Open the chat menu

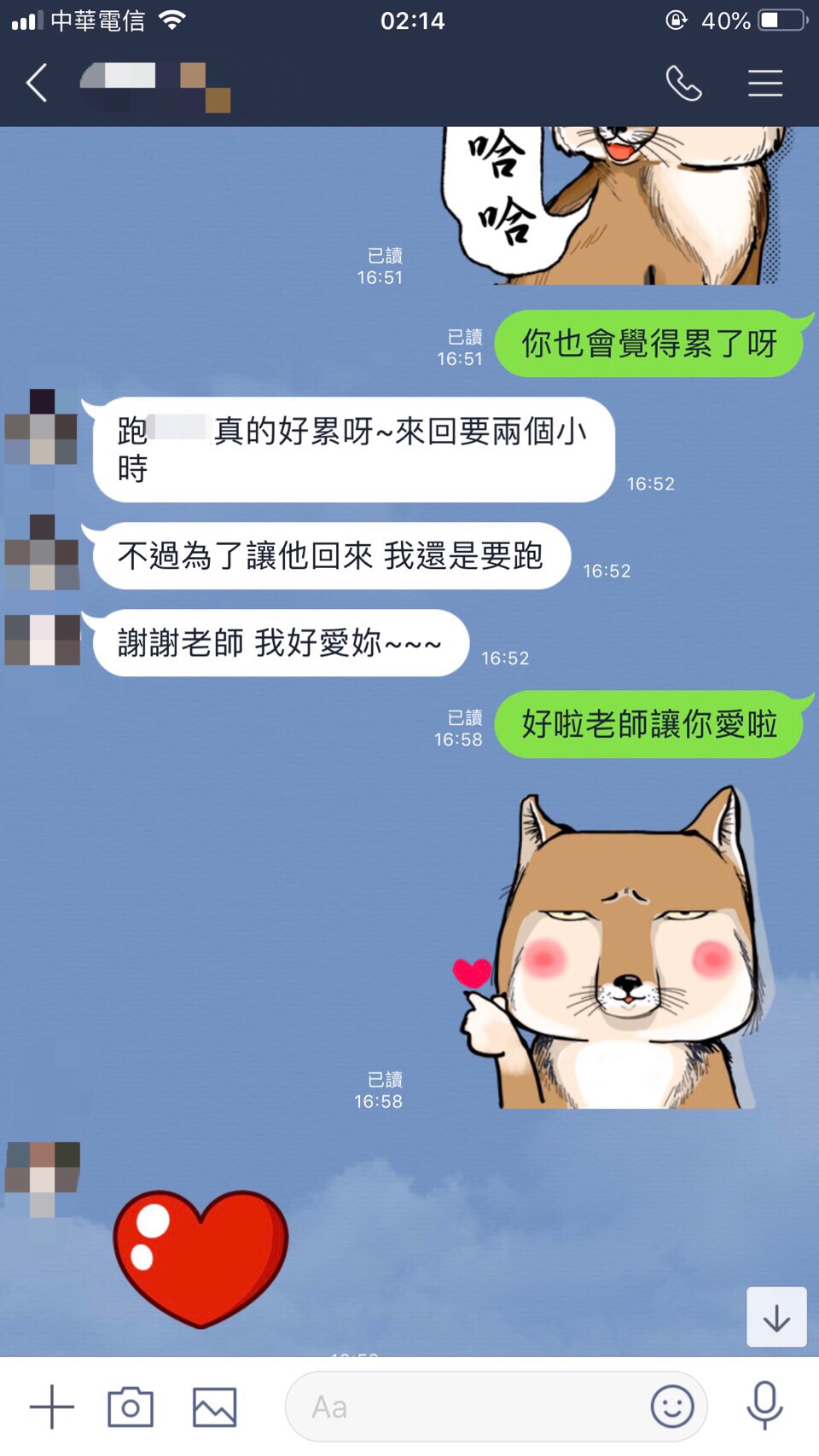click(765, 84)
